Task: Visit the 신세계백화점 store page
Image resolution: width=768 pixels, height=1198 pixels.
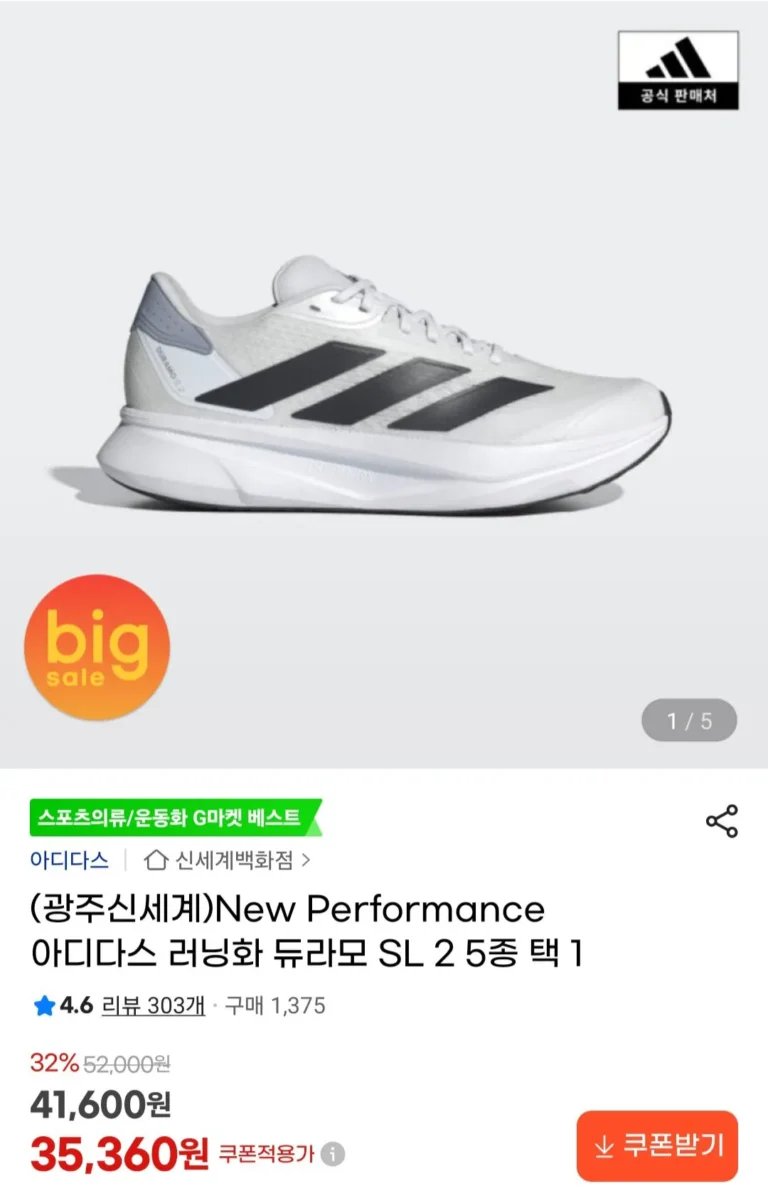Action: pyautogui.click(x=228, y=859)
